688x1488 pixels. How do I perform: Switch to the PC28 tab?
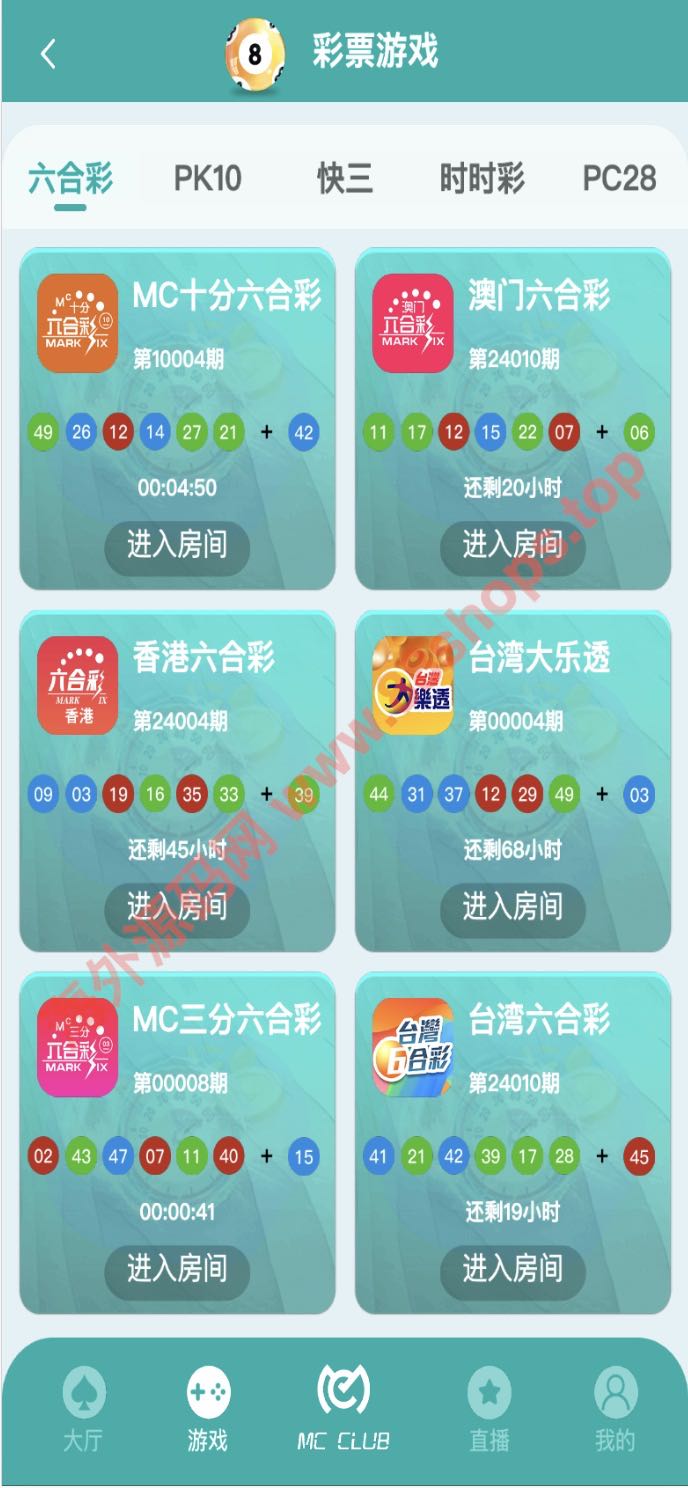pos(619,178)
